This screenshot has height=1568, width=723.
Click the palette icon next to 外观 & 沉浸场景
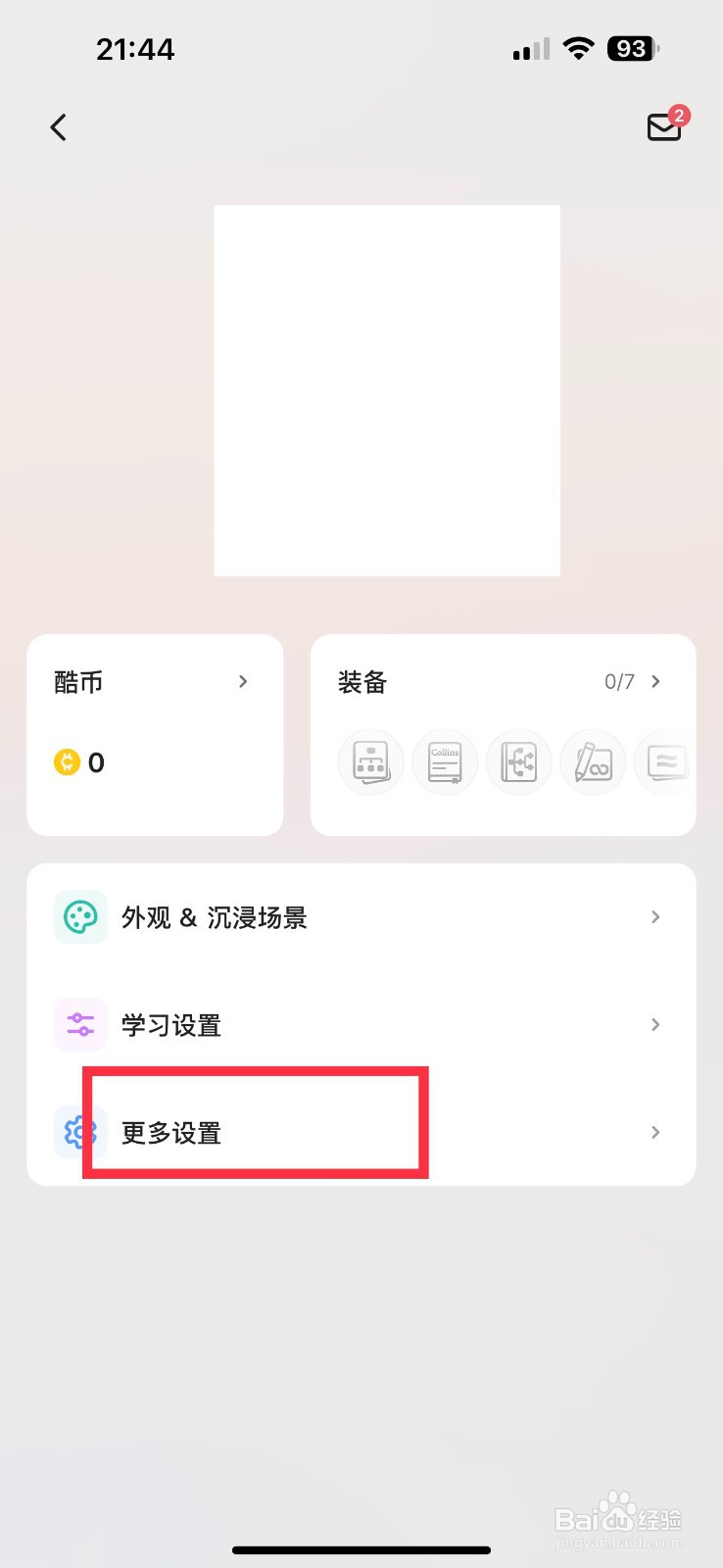(x=80, y=916)
